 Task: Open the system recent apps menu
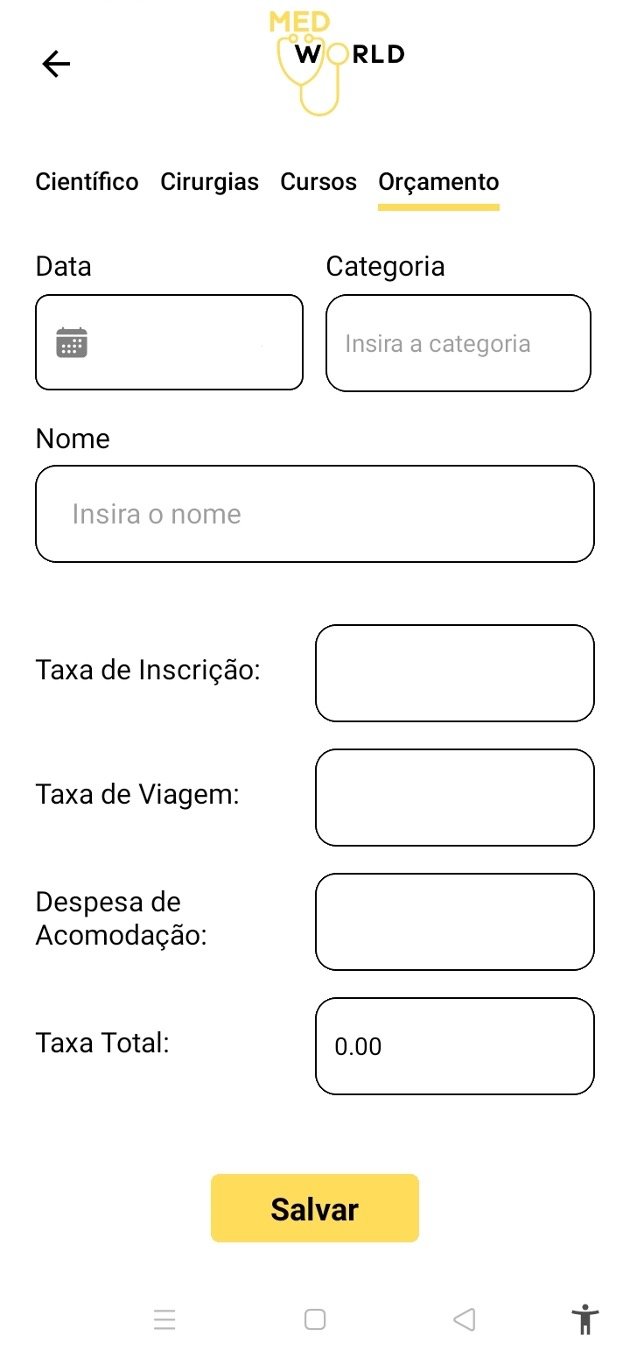click(x=165, y=1320)
